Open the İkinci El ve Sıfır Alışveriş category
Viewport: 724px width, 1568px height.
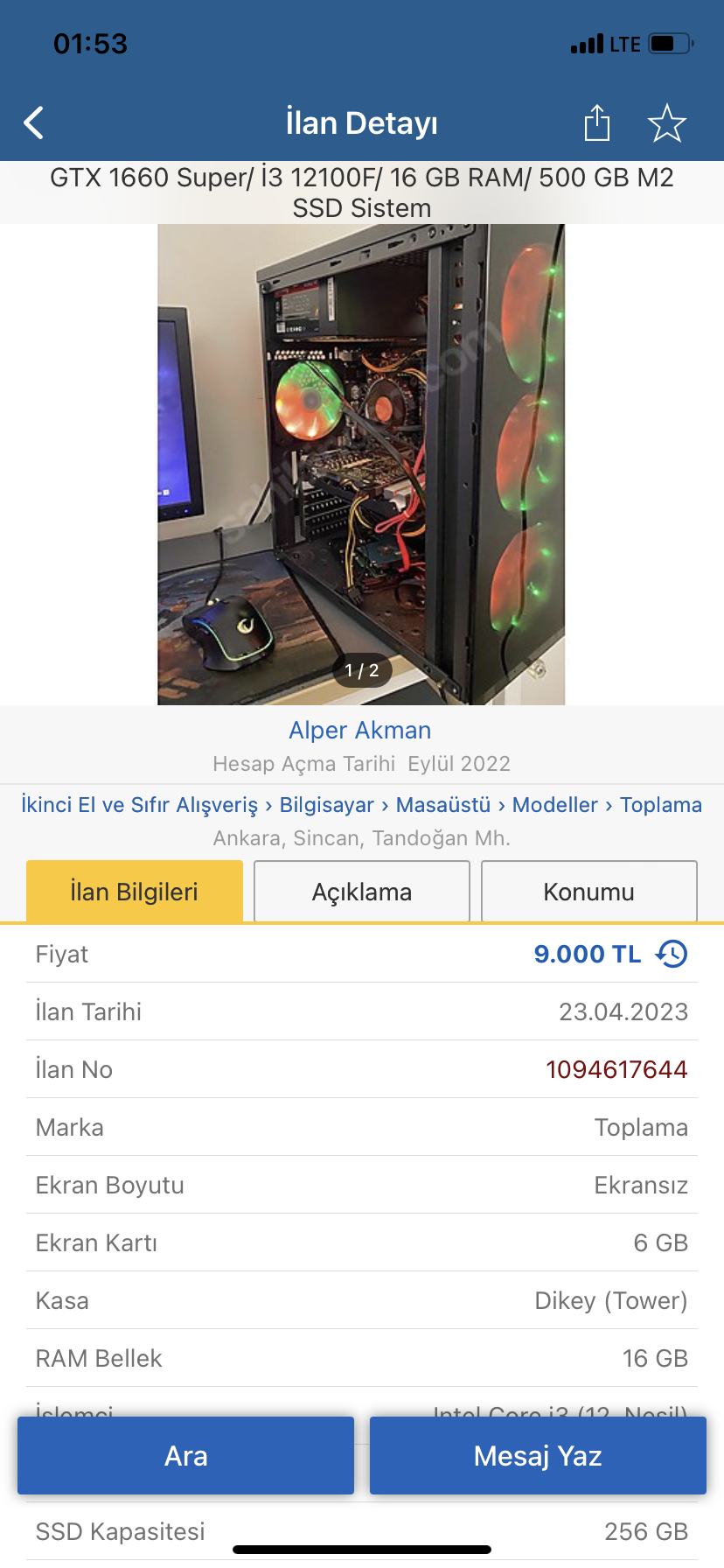coord(140,805)
